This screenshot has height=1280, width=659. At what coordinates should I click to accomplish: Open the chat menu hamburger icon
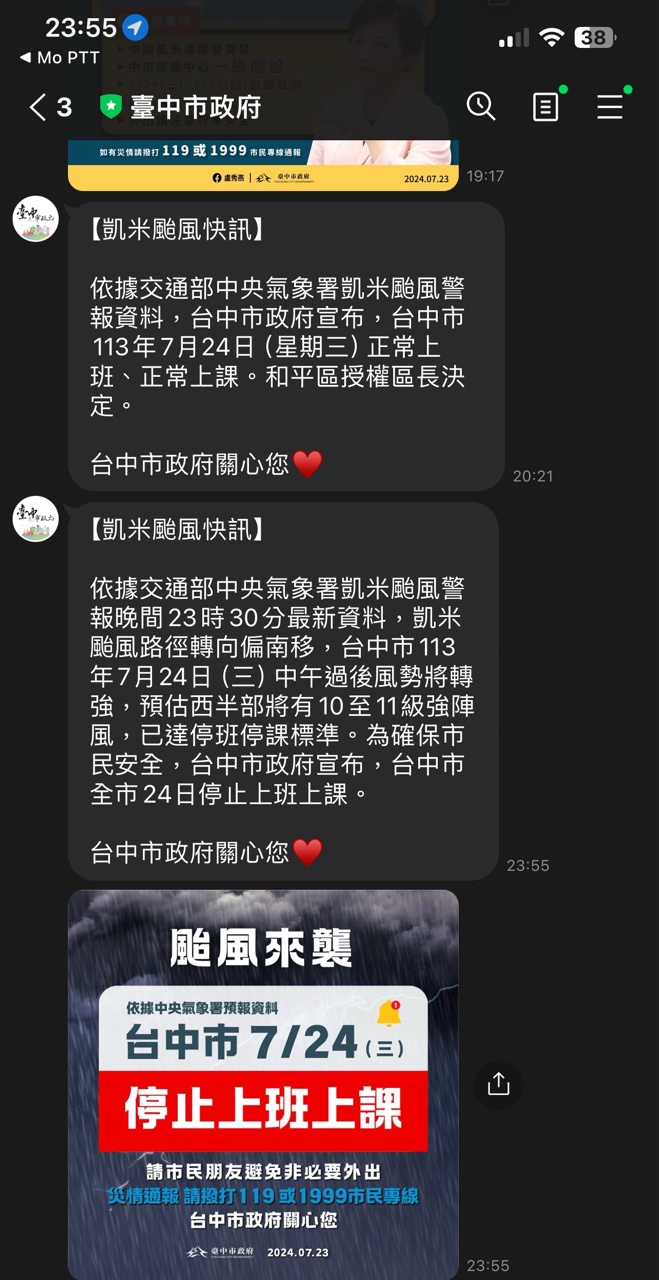coord(610,107)
